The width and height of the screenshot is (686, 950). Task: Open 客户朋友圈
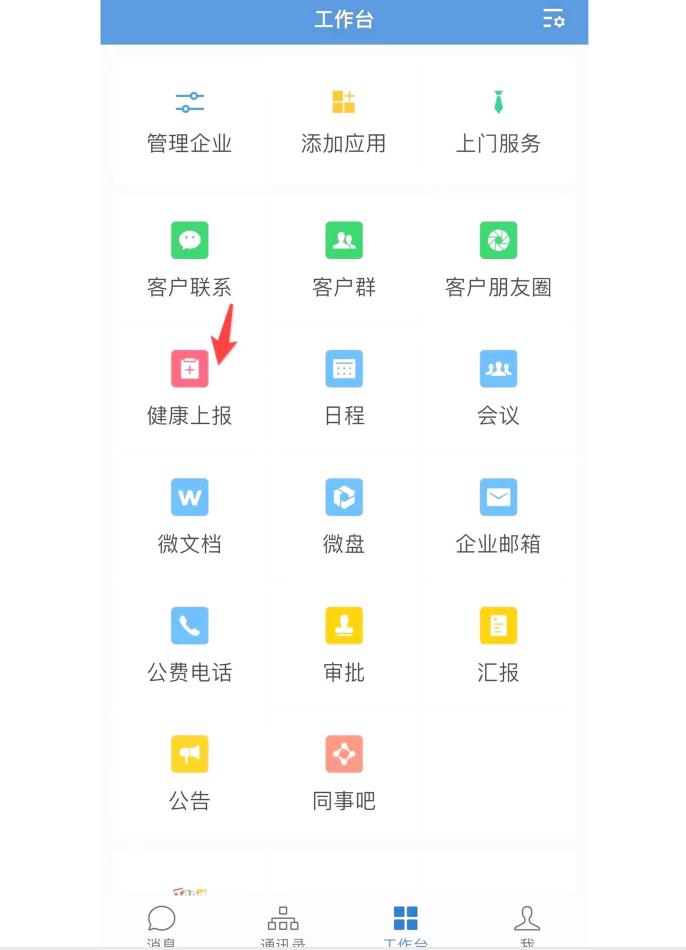pyautogui.click(x=498, y=258)
